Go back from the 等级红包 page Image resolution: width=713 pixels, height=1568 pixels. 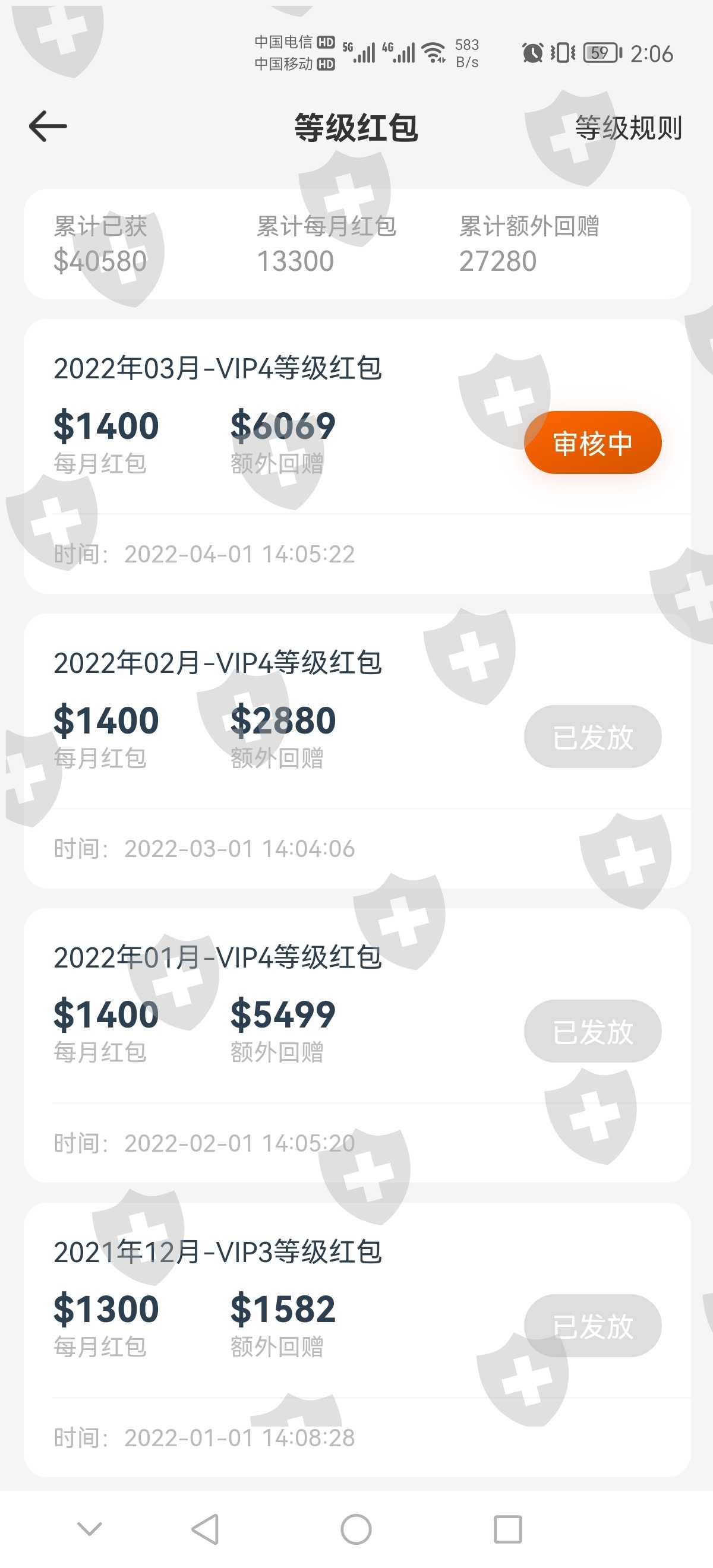[48, 127]
